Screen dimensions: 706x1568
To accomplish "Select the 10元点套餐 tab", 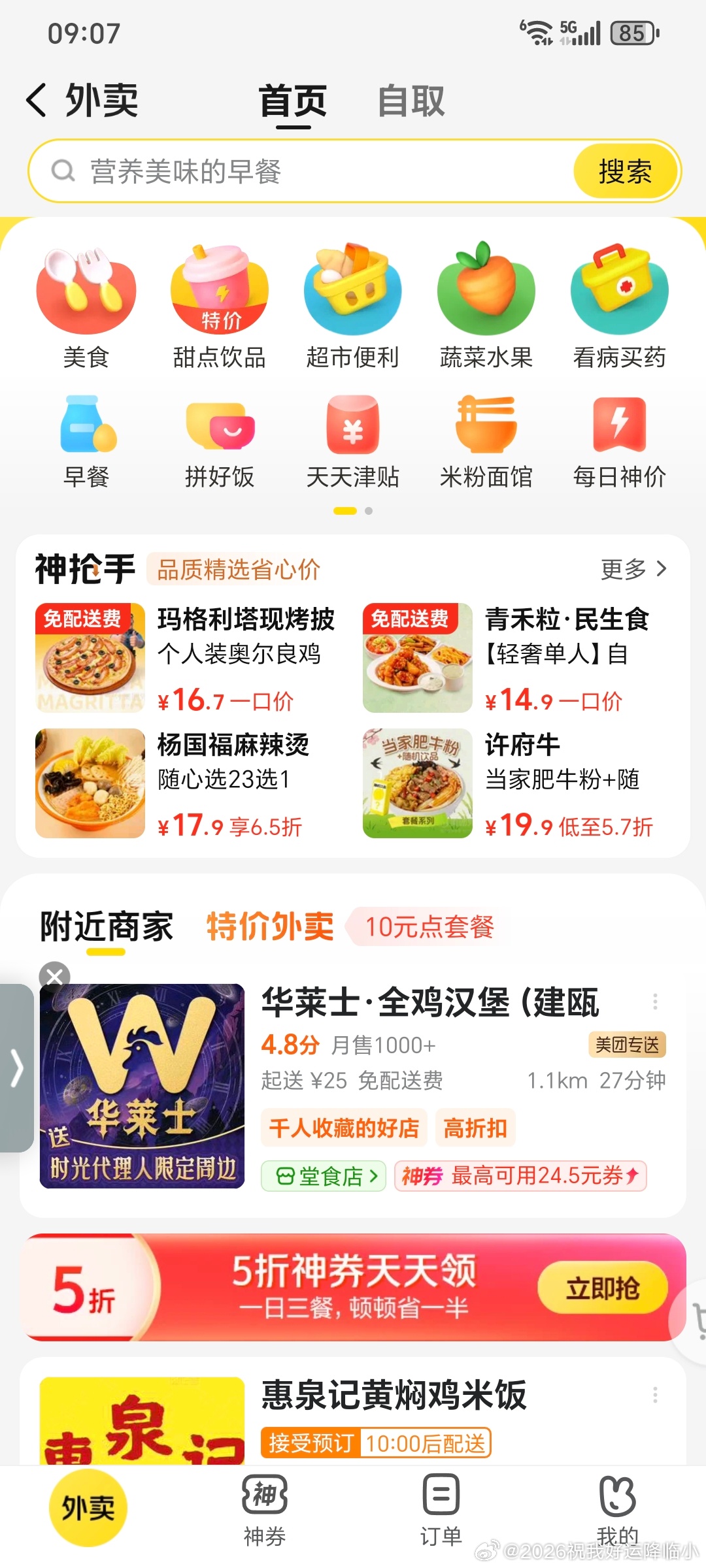I will (429, 926).
